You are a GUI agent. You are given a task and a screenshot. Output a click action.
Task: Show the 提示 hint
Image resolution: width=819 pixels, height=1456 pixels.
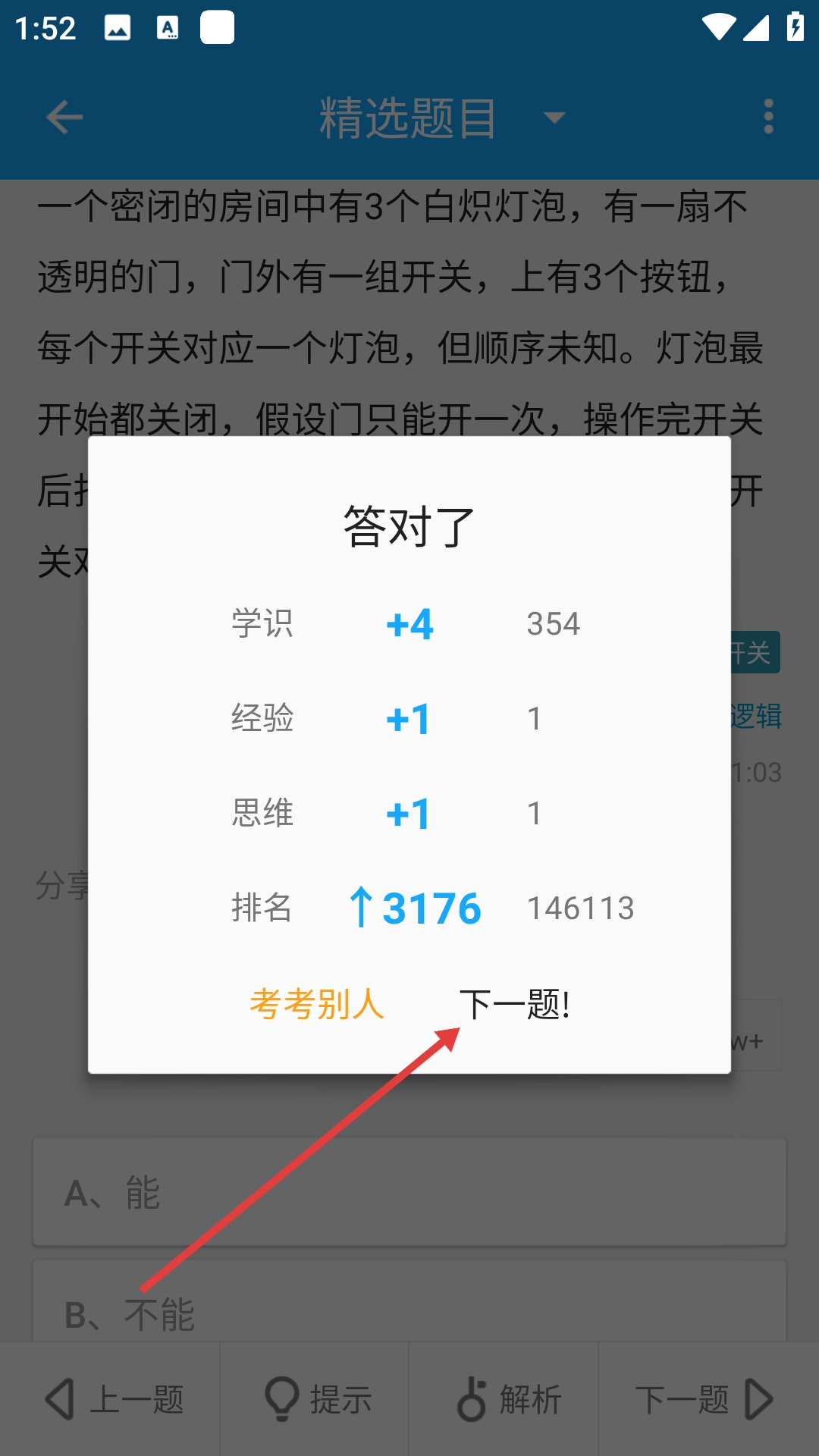(x=317, y=1399)
